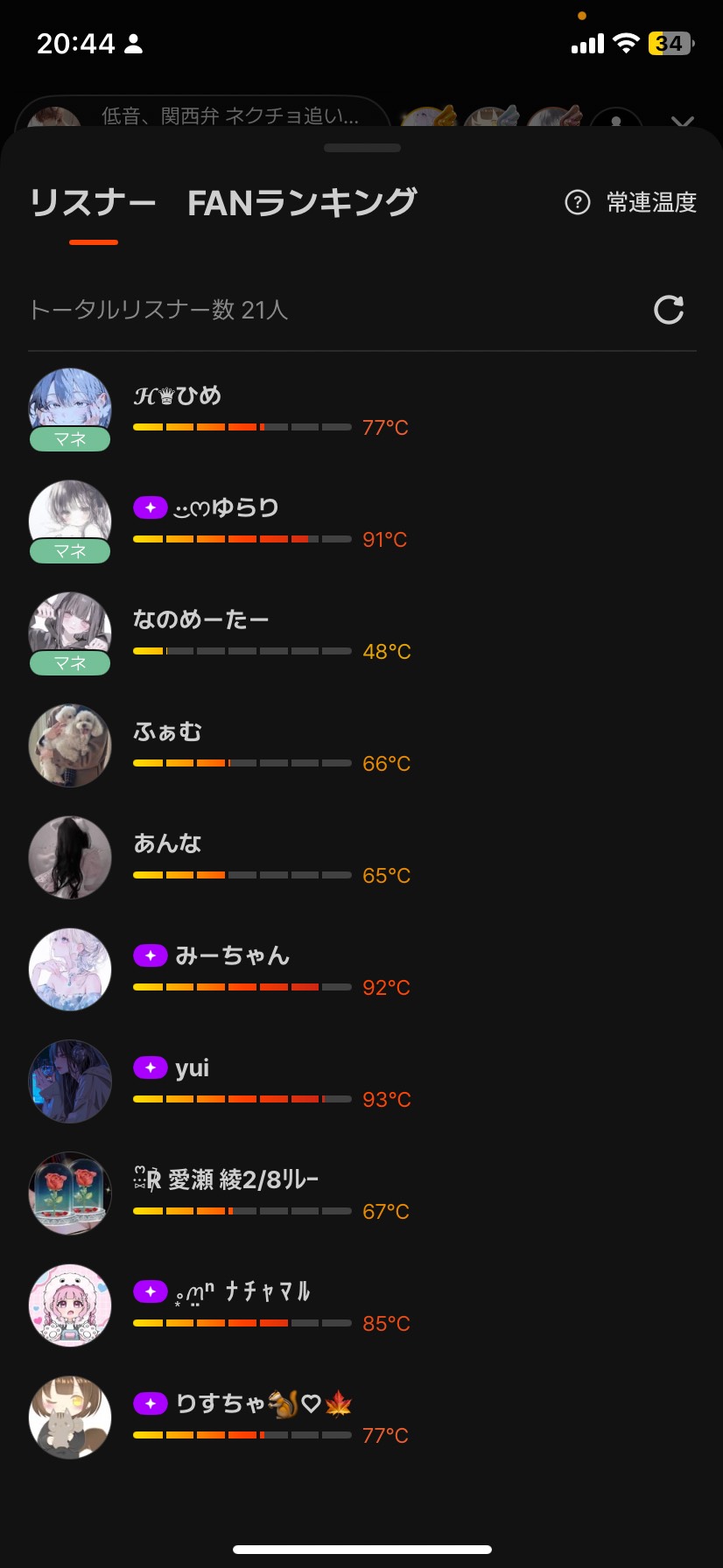Open the 常連温度 help question mark icon
Viewport: 723px width, 1568px height.
(578, 202)
